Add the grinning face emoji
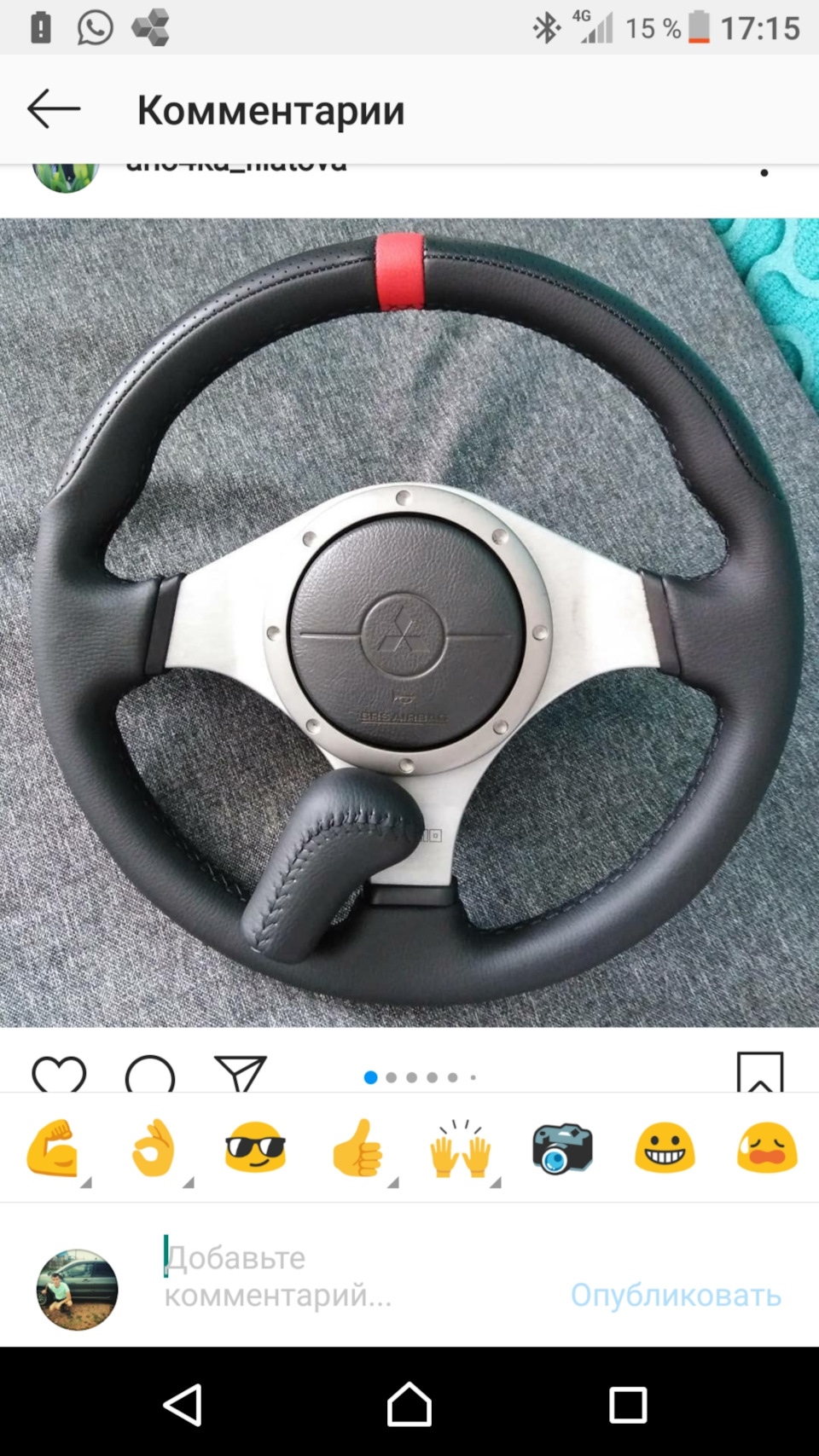Viewport: 819px width, 1456px height. click(x=665, y=1148)
